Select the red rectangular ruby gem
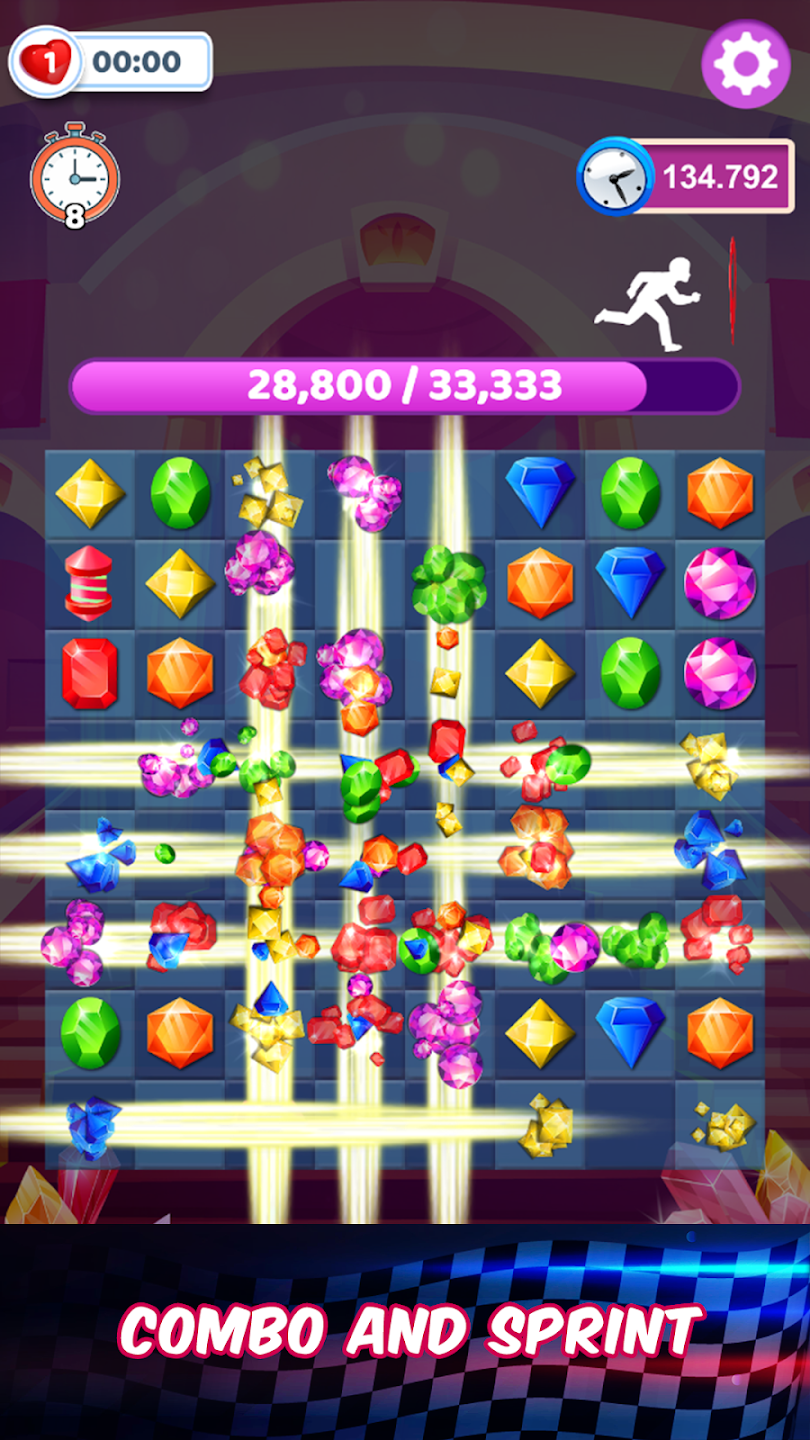The height and width of the screenshot is (1440, 810). point(89,673)
